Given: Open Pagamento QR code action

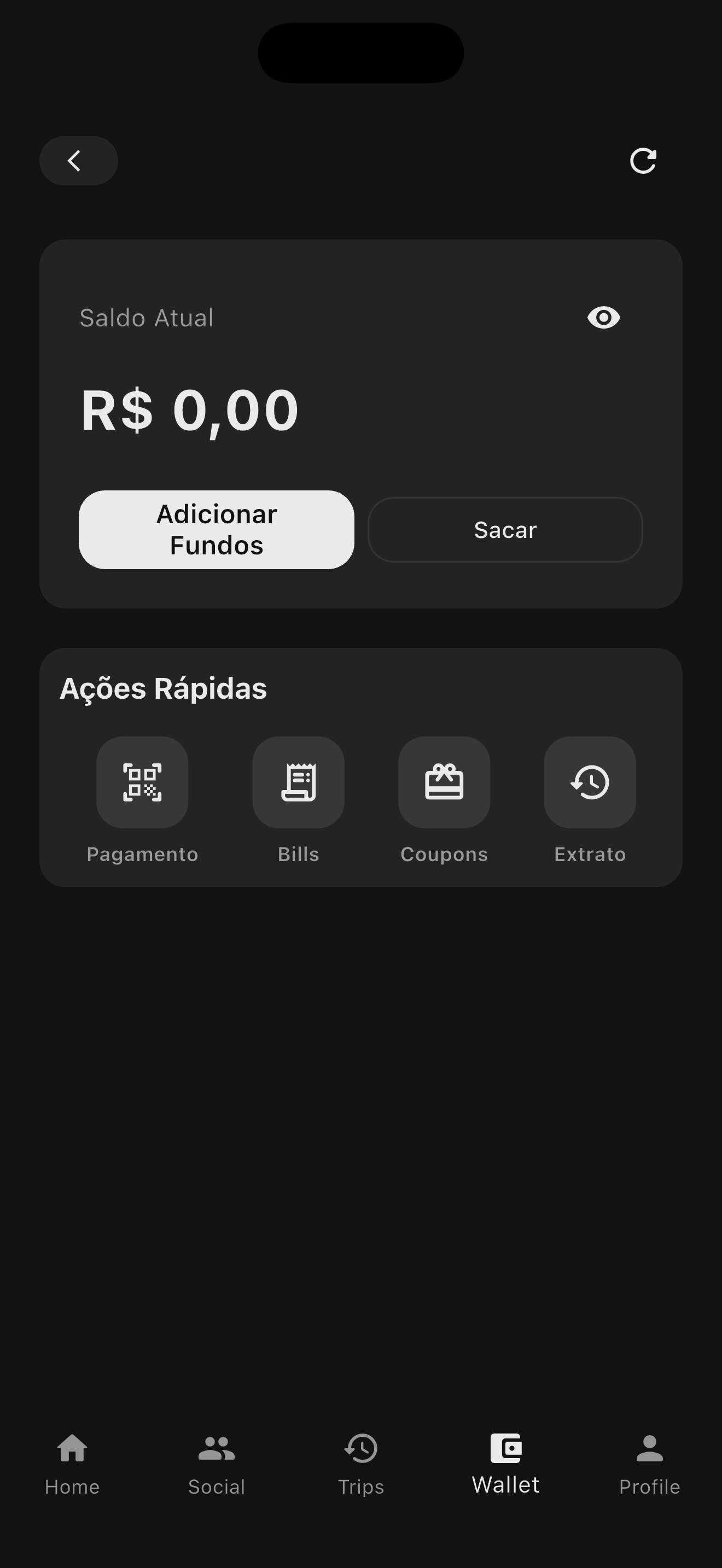Looking at the screenshot, I should coord(142,782).
